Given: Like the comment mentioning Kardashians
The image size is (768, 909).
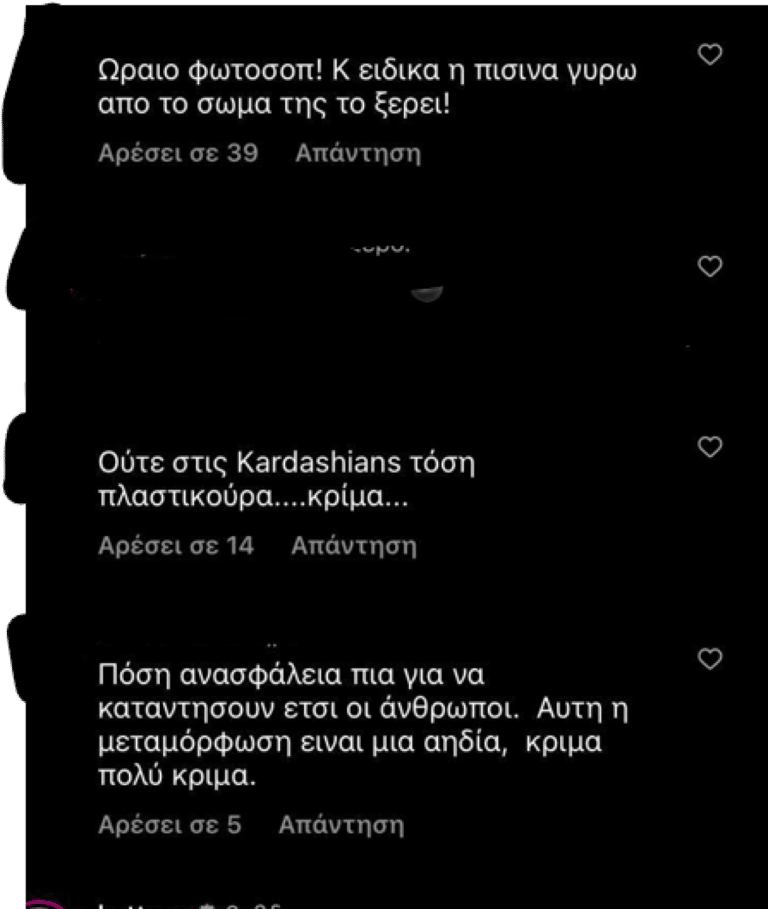Looking at the screenshot, I should (709, 447).
